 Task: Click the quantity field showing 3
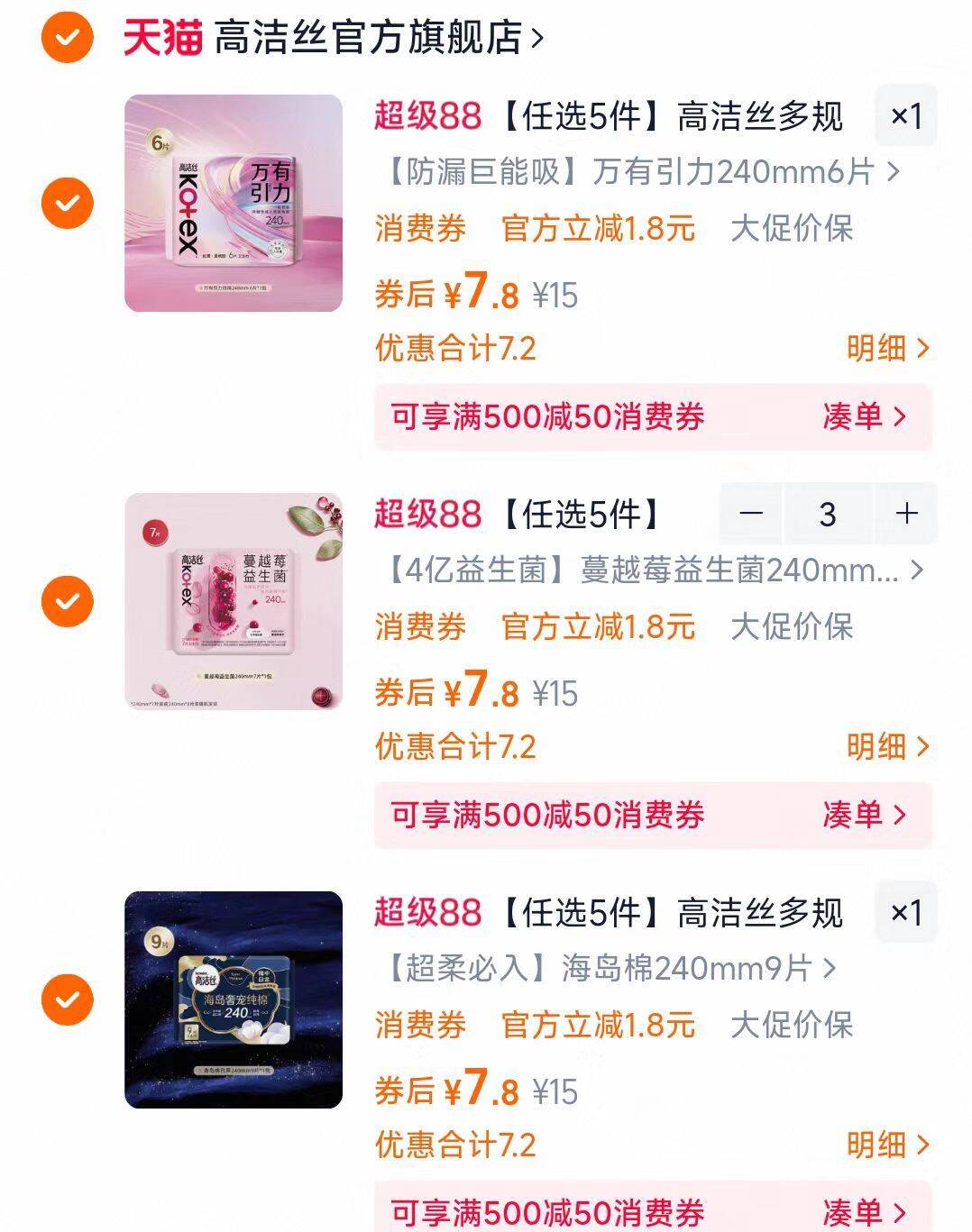tap(826, 514)
